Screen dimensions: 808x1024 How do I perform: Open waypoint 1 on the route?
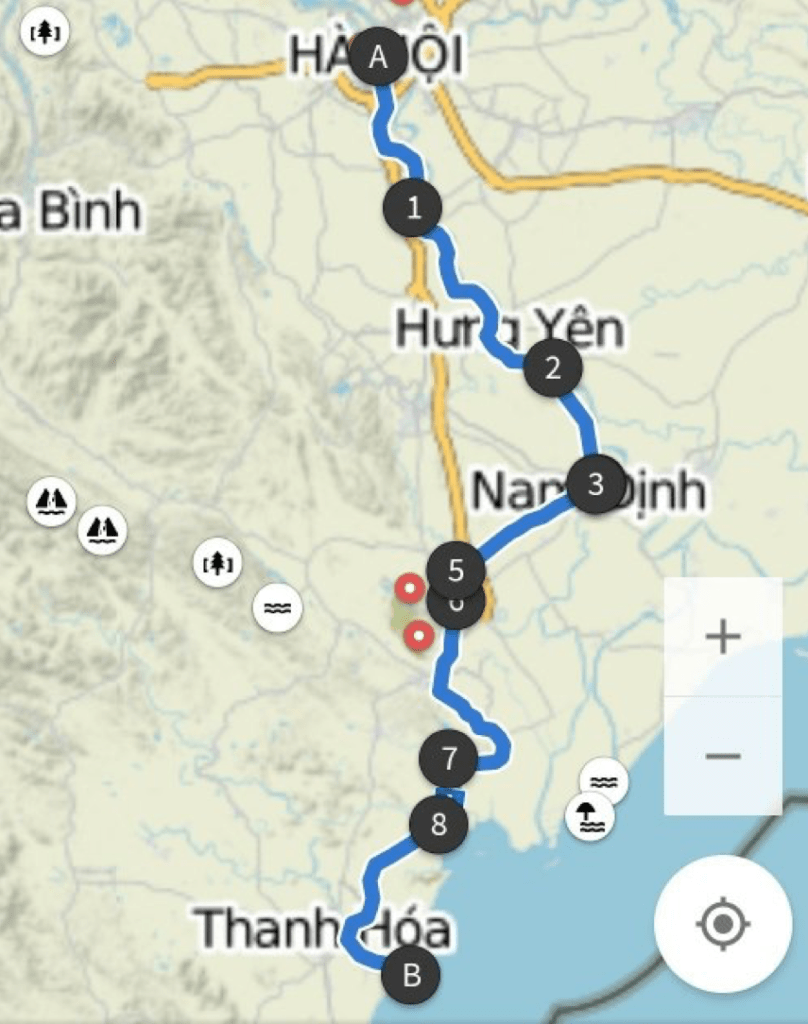[412, 208]
